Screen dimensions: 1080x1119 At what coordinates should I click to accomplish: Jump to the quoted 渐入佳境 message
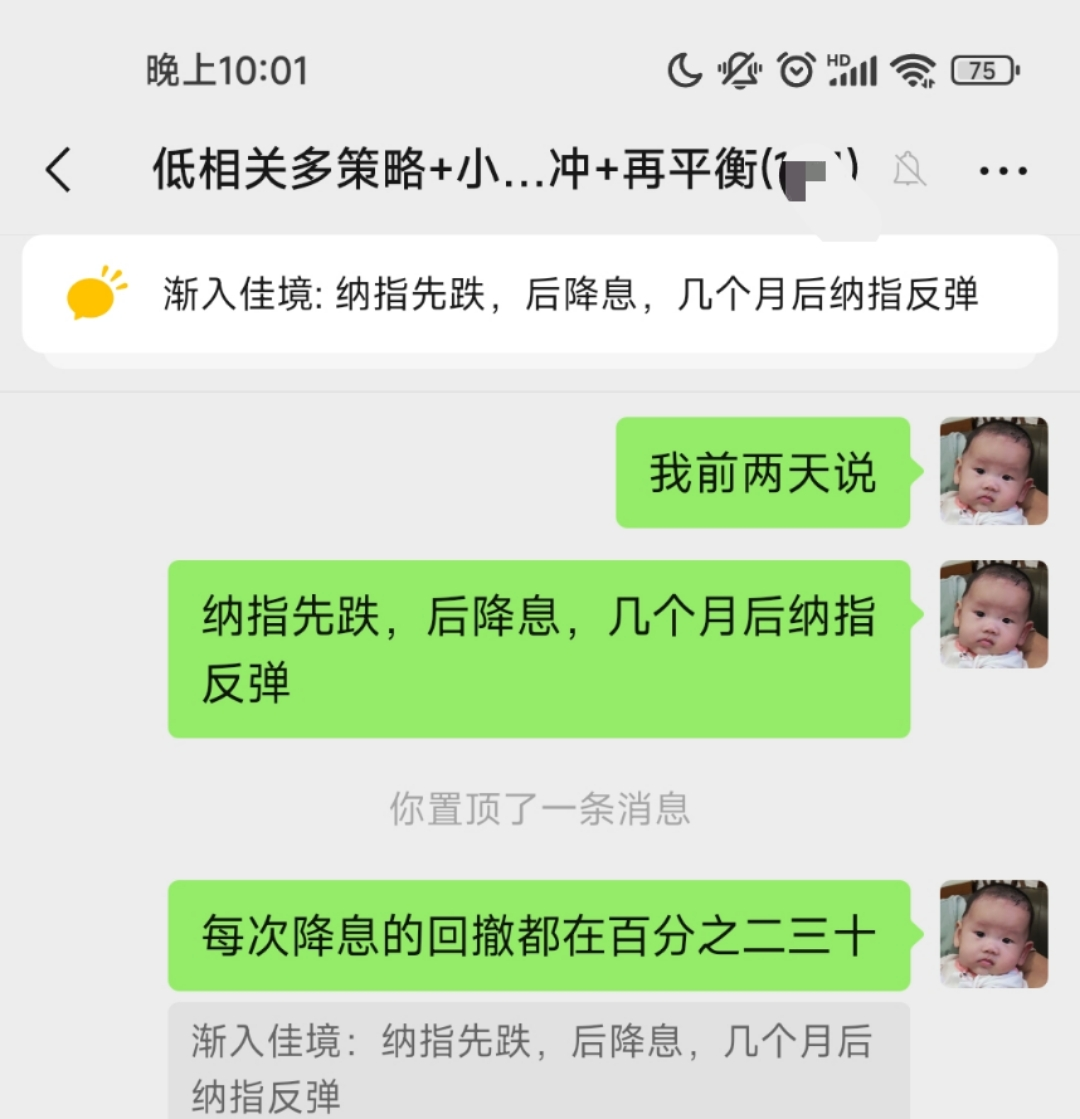538,1060
